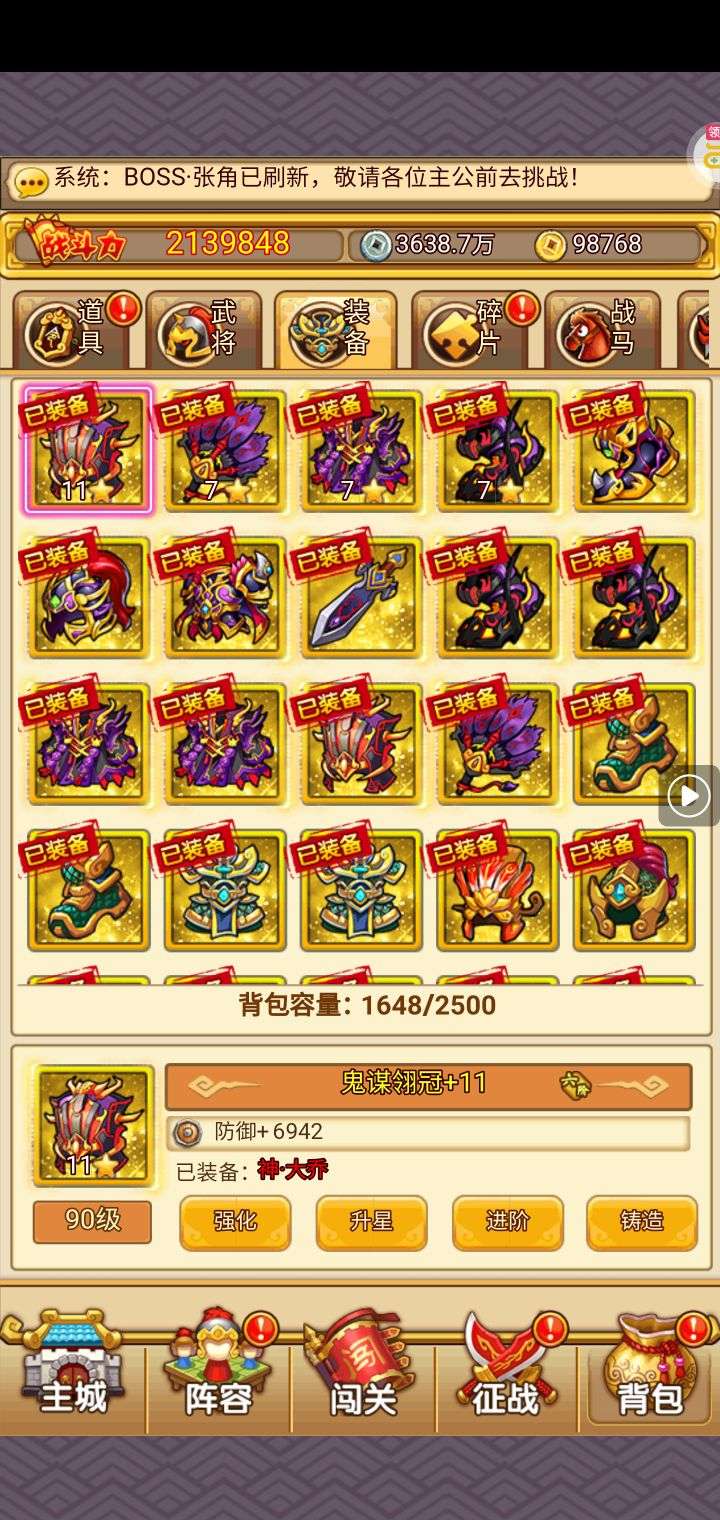This screenshot has height=1520, width=720.
Task: Tap the 强化 enhance button
Action: click(235, 1222)
